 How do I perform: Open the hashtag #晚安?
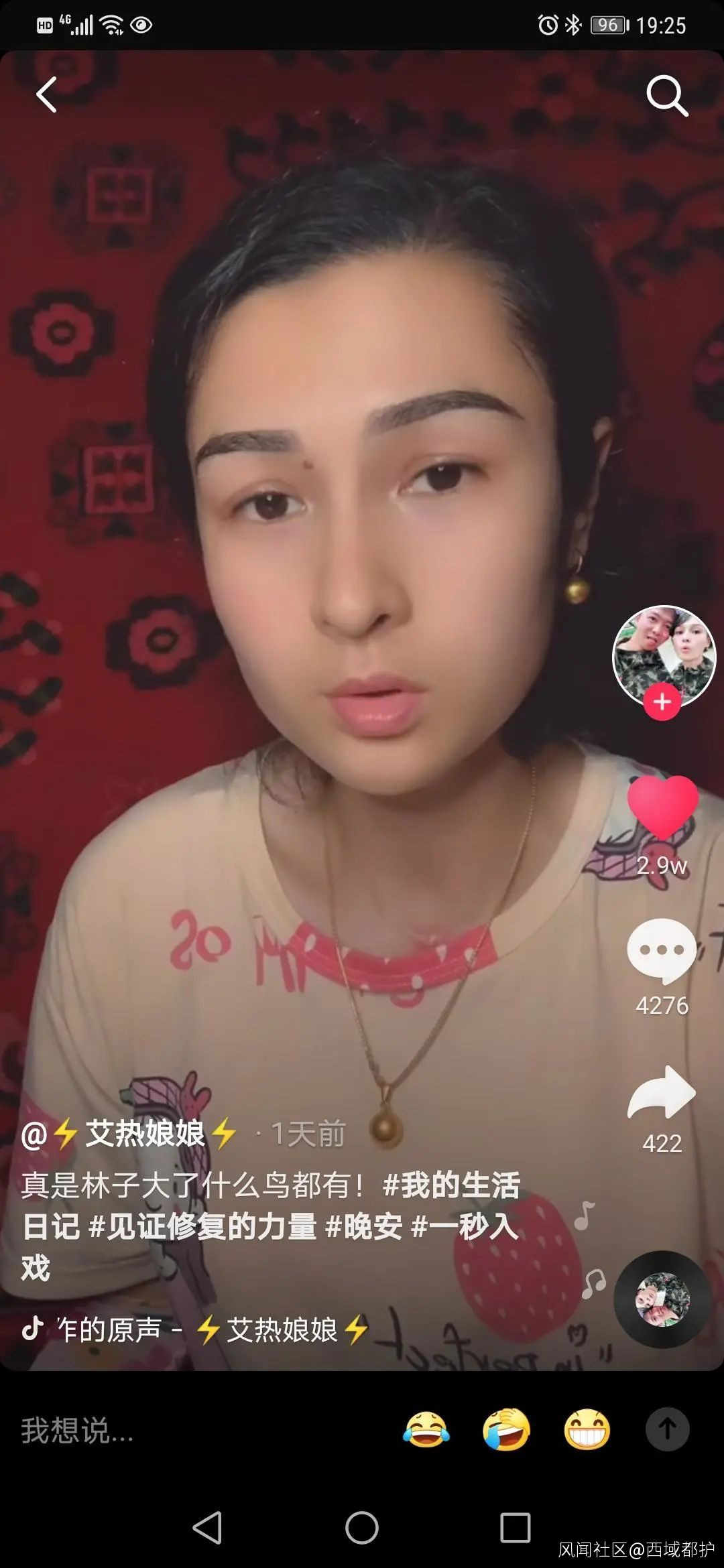(x=364, y=1226)
